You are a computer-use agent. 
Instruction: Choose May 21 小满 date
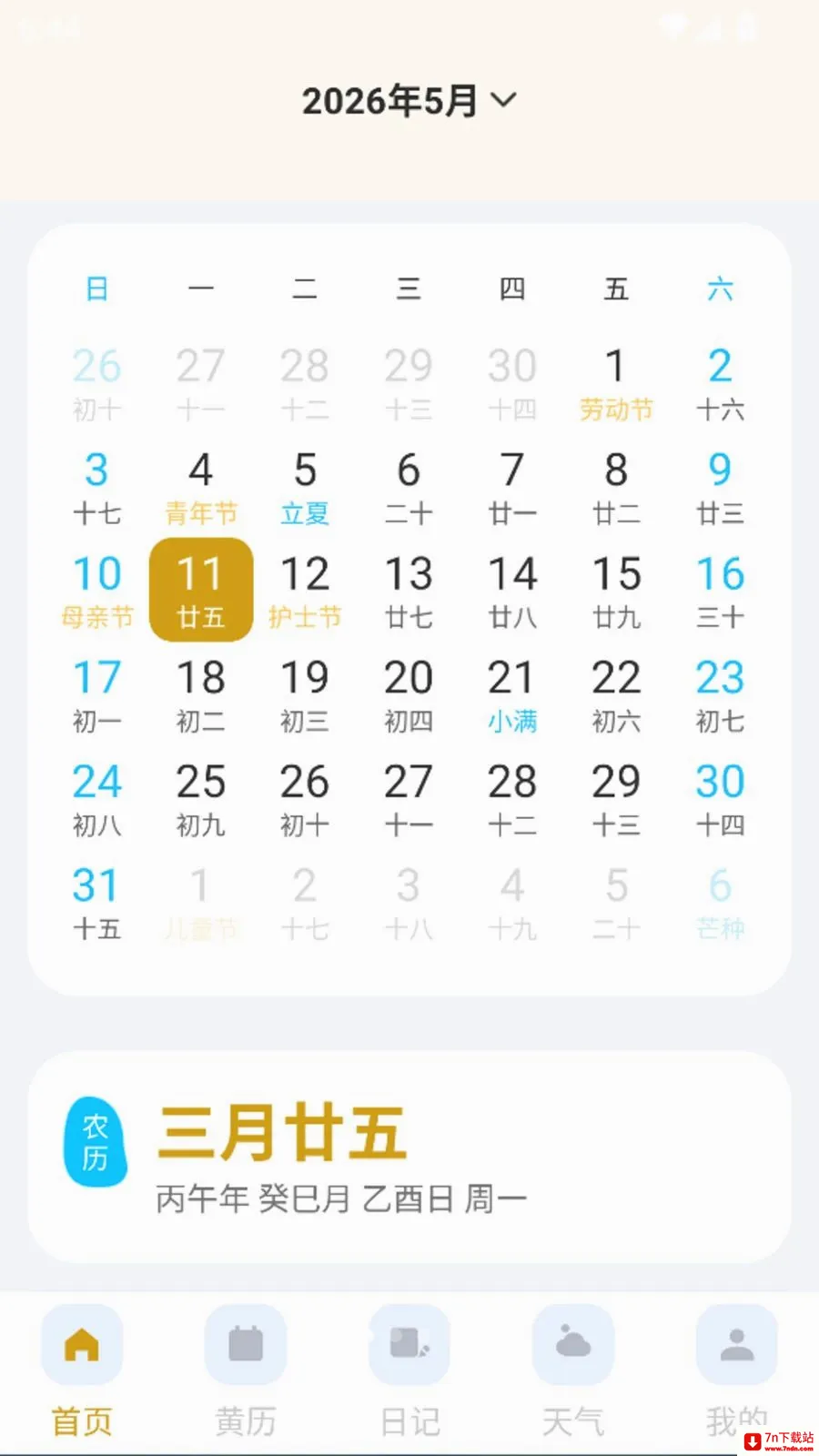(x=512, y=694)
